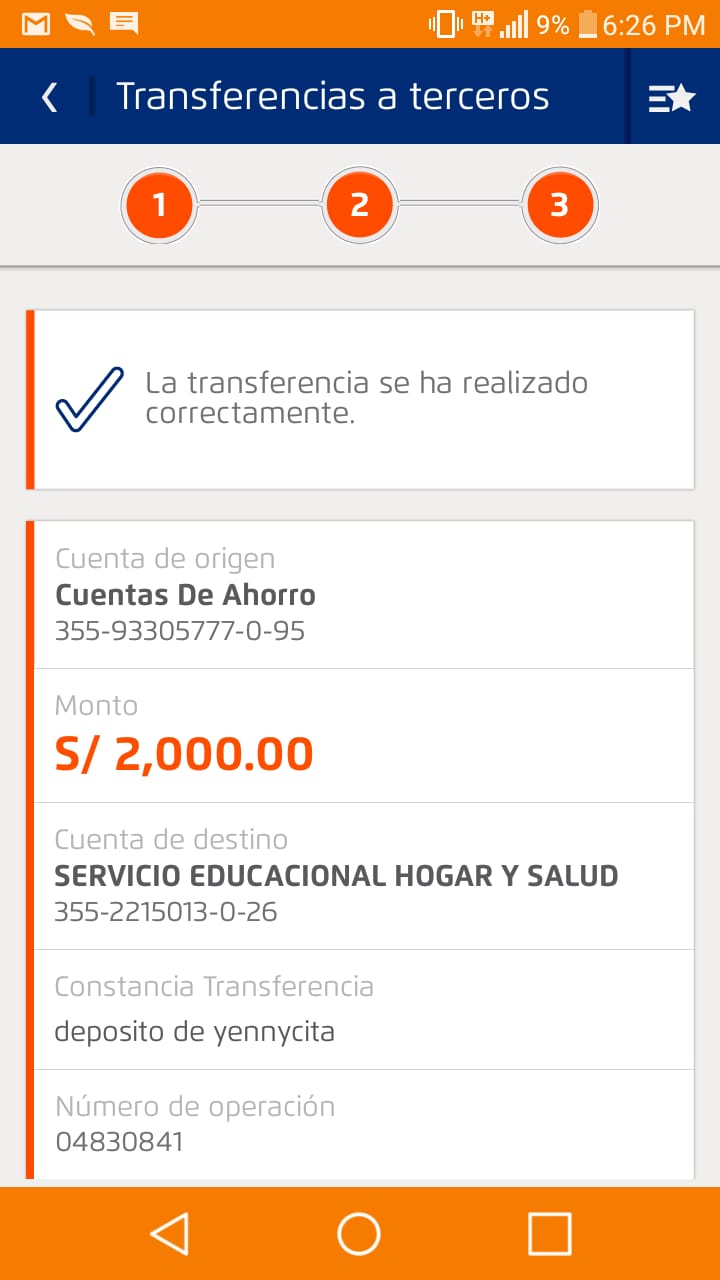720x1280 pixels.
Task: Go to the home screen
Action: (x=359, y=1233)
